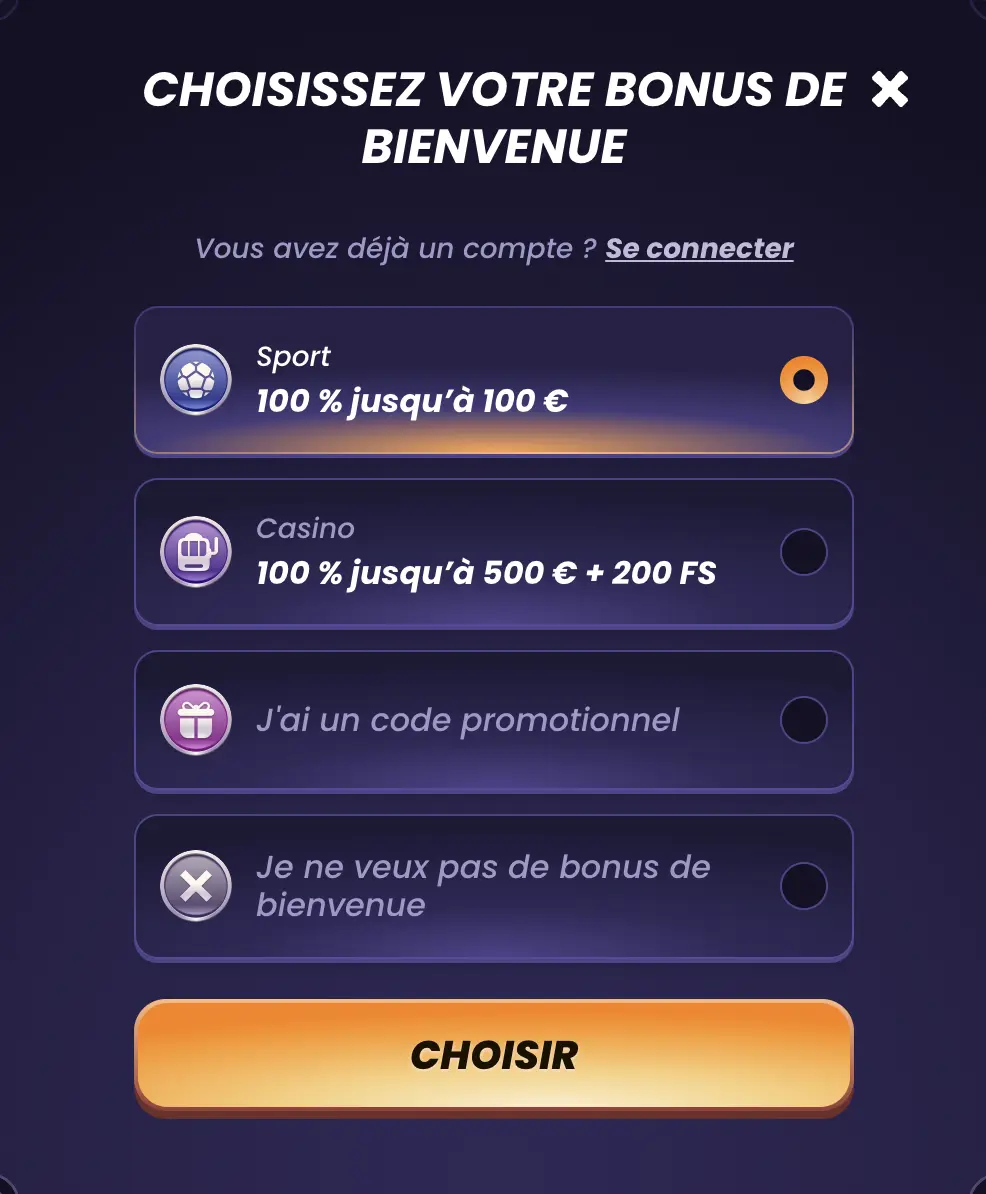Image resolution: width=986 pixels, height=1194 pixels.
Task: Select the J'ai un code promotionnel option
Action: pyautogui.click(x=493, y=719)
